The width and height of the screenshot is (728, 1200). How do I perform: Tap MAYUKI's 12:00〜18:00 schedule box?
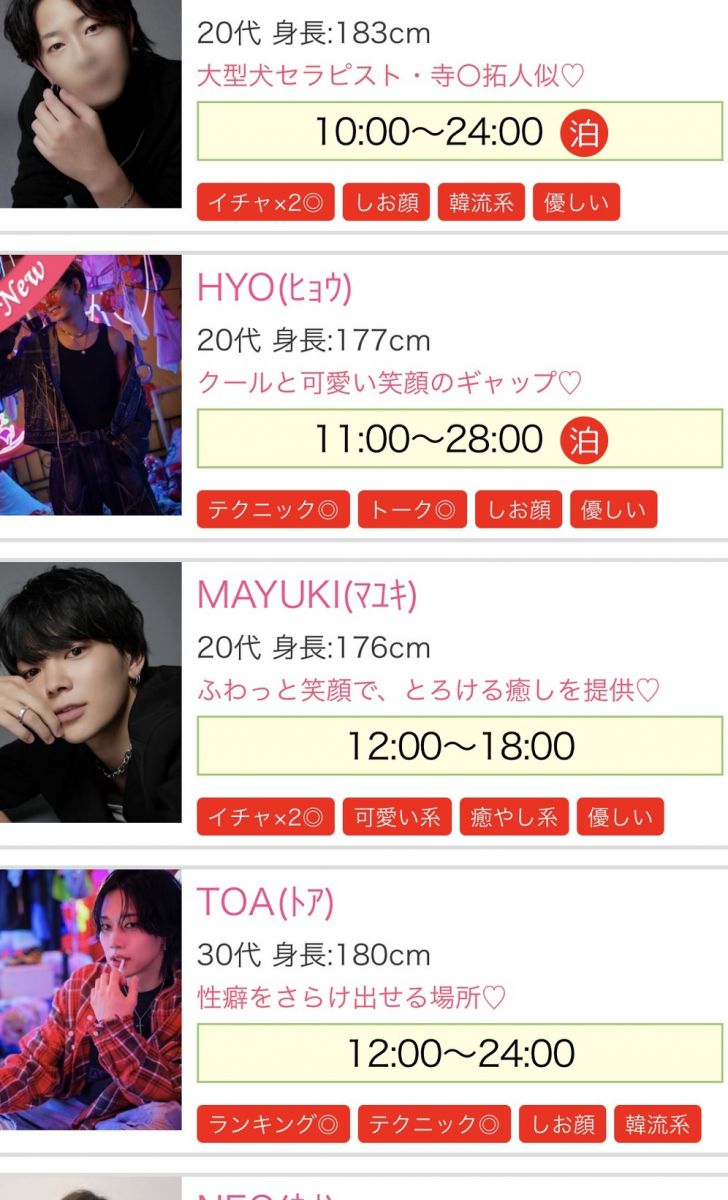tap(460, 745)
